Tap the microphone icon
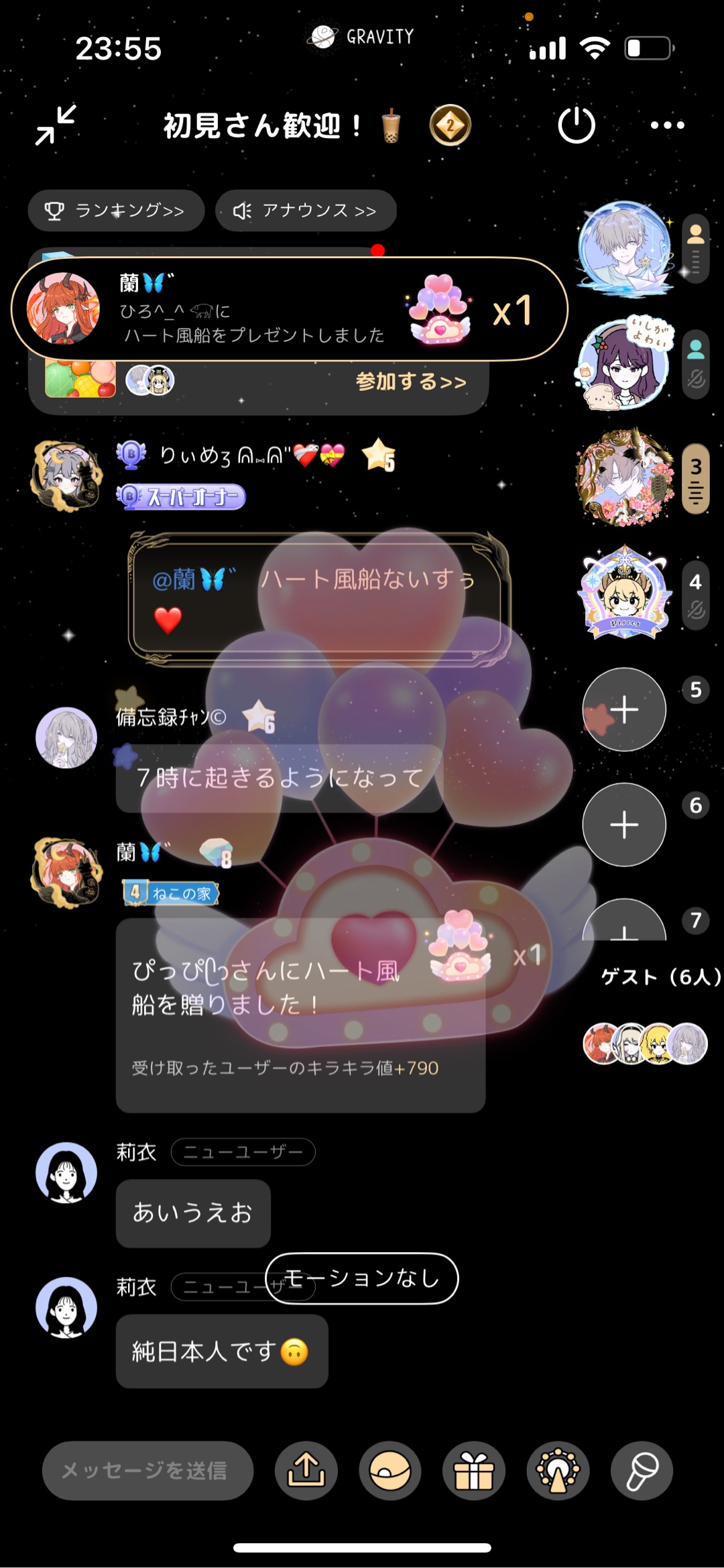 (642, 1471)
